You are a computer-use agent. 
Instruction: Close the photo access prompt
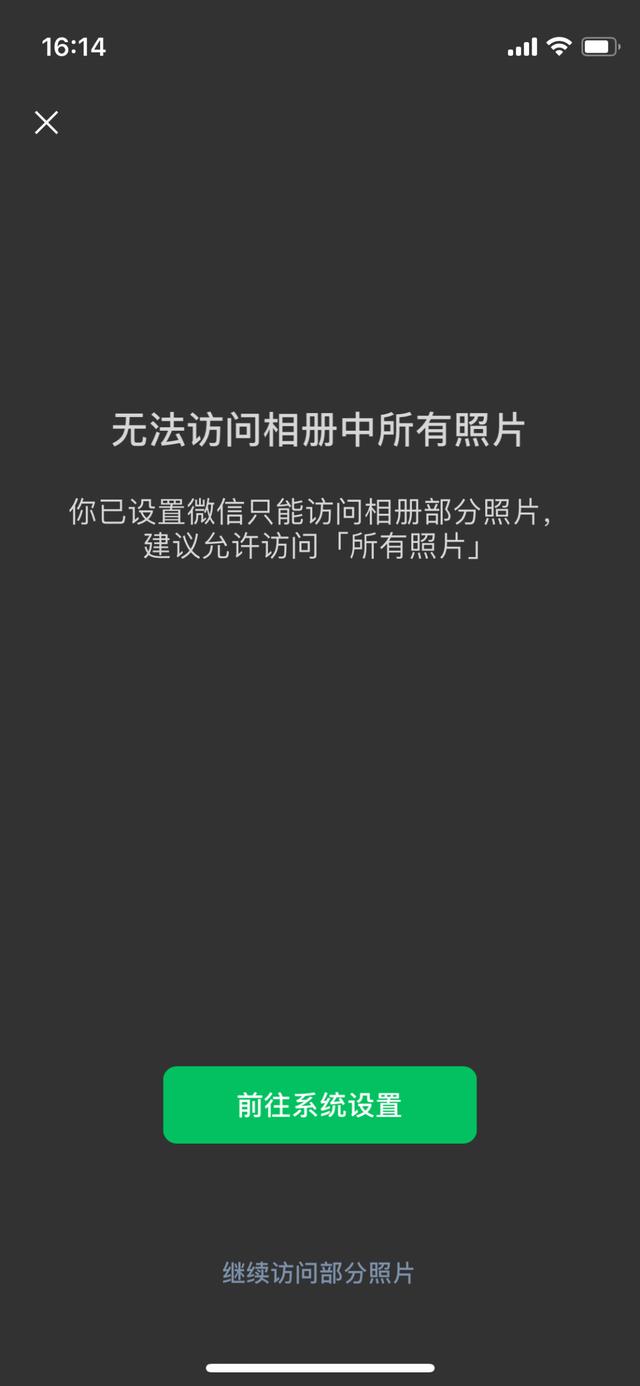pyautogui.click(x=46, y=123)
